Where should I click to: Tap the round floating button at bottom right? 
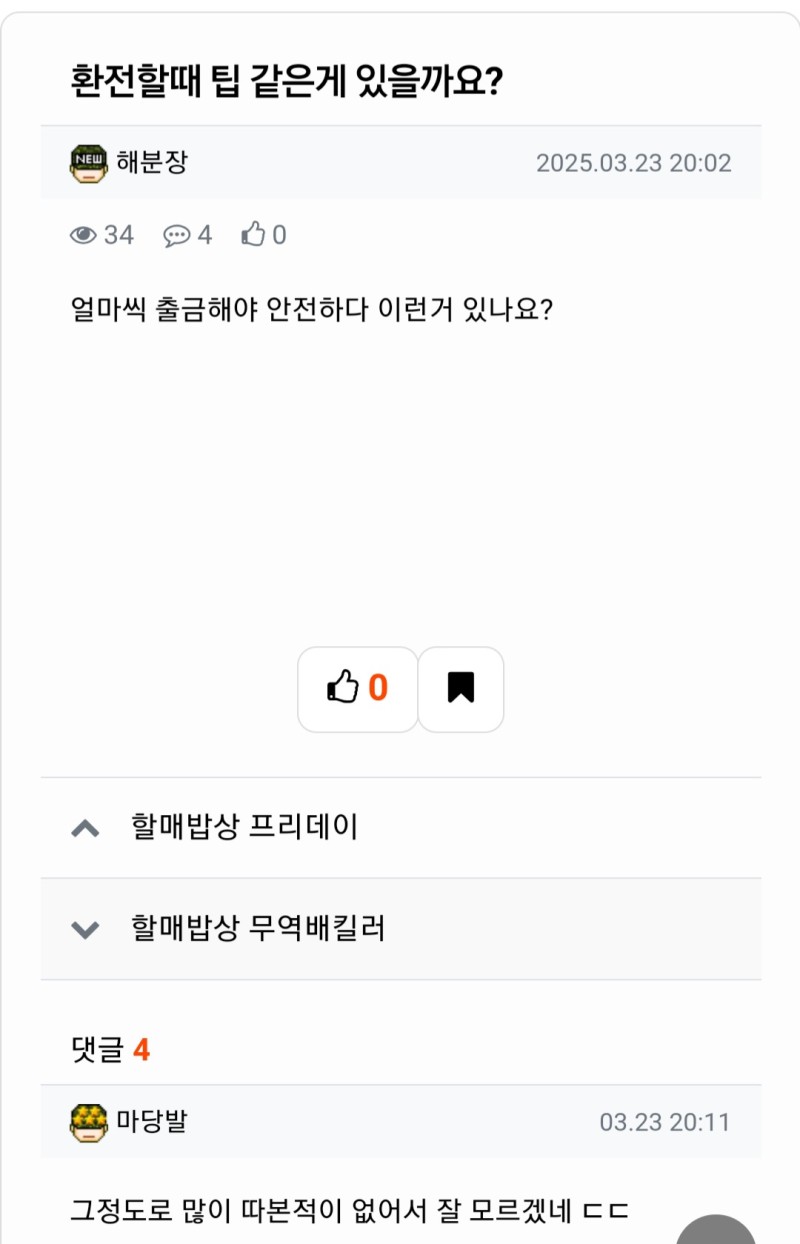(x=716, y=1233)
